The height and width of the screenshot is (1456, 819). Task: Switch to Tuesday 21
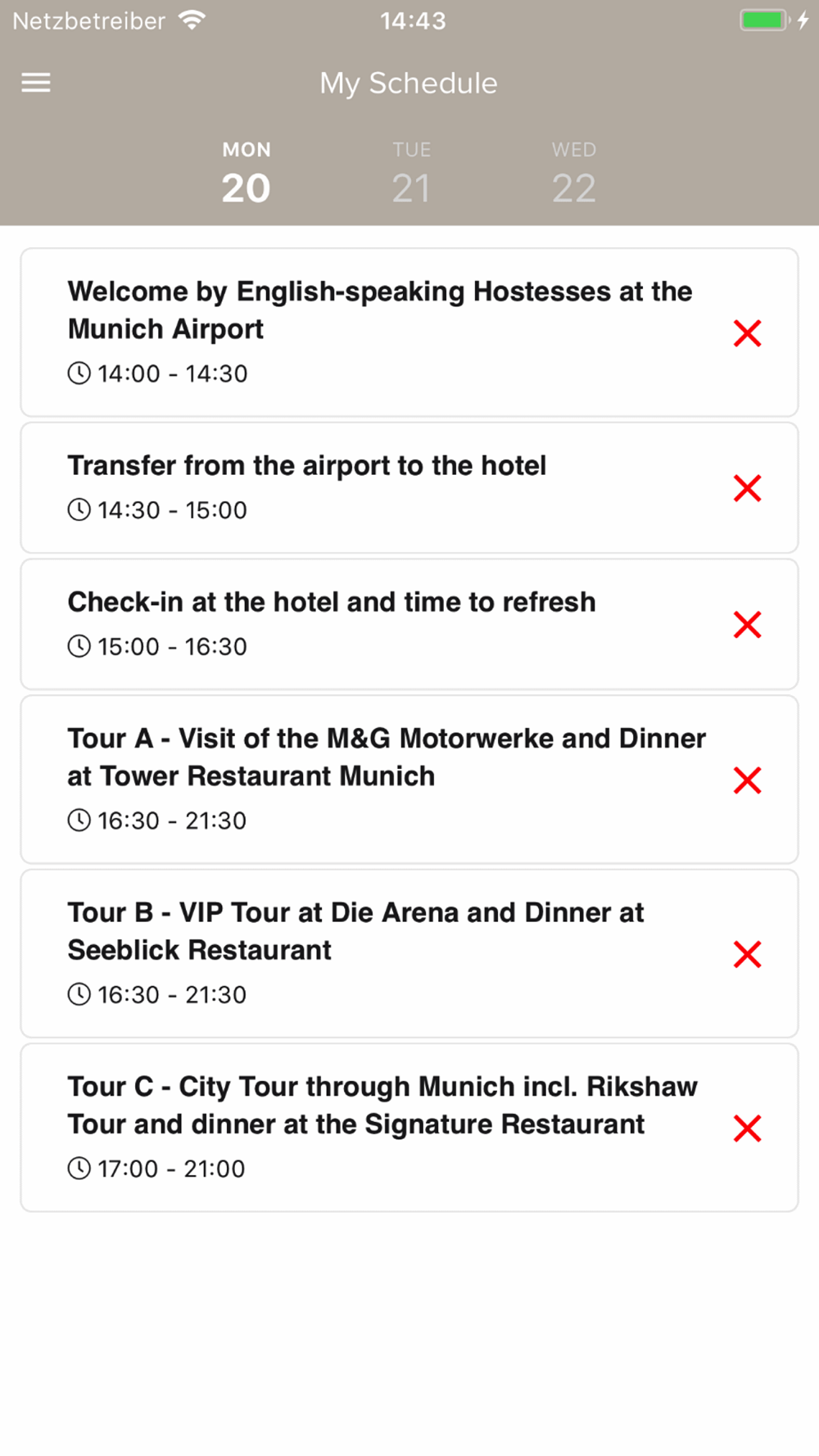click(411, 174)
